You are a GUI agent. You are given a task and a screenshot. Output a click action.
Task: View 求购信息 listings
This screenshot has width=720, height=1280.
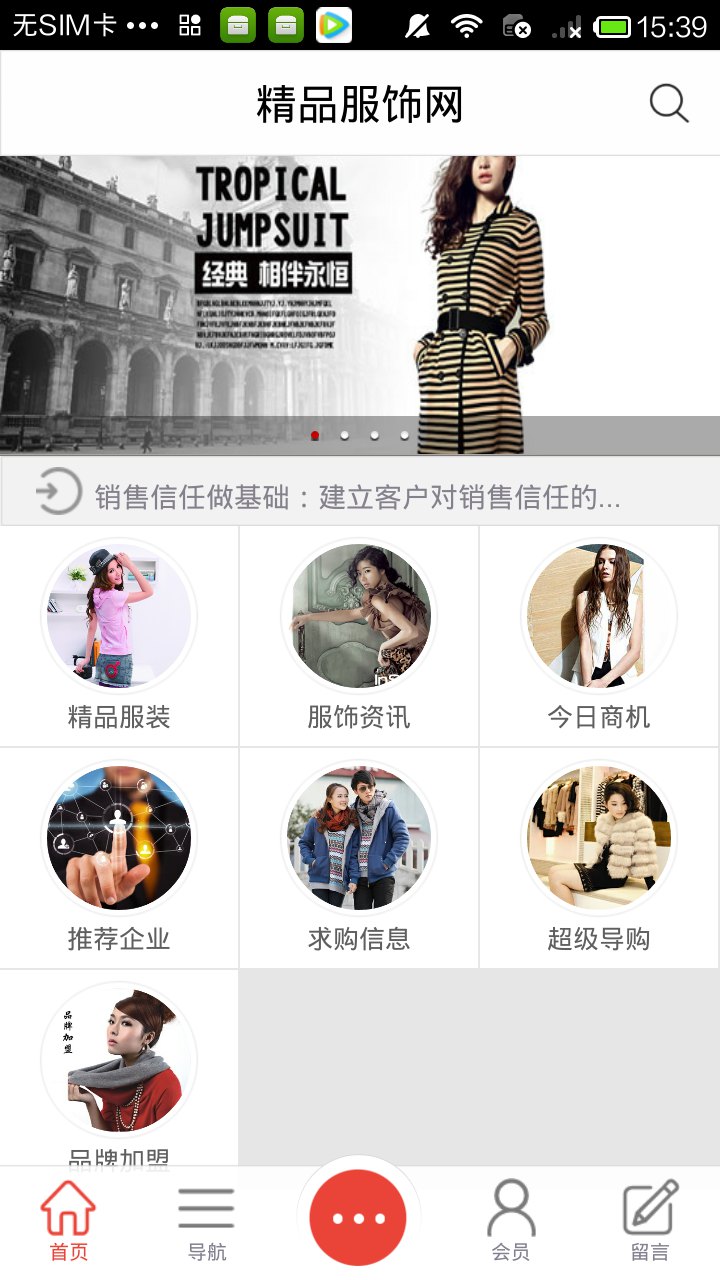pyautogui.click(x=359, y=858)
